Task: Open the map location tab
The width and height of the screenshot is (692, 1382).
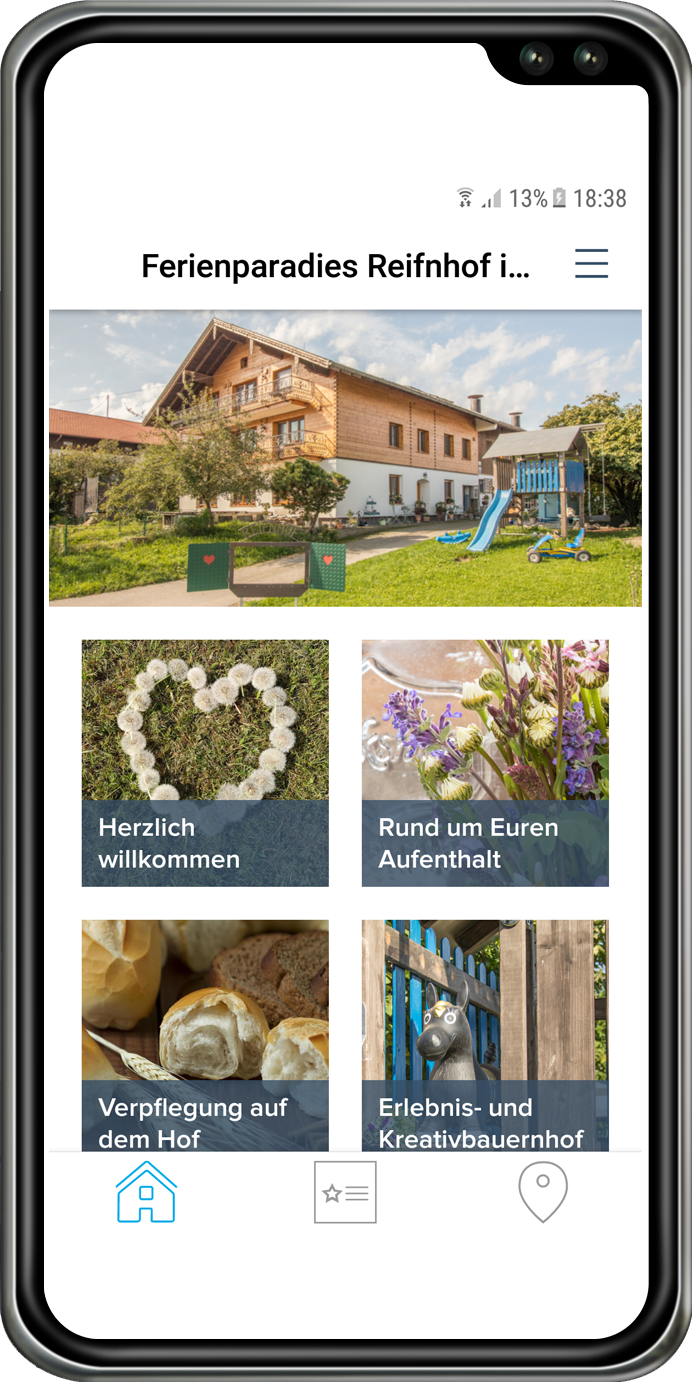Action: 543,1192
